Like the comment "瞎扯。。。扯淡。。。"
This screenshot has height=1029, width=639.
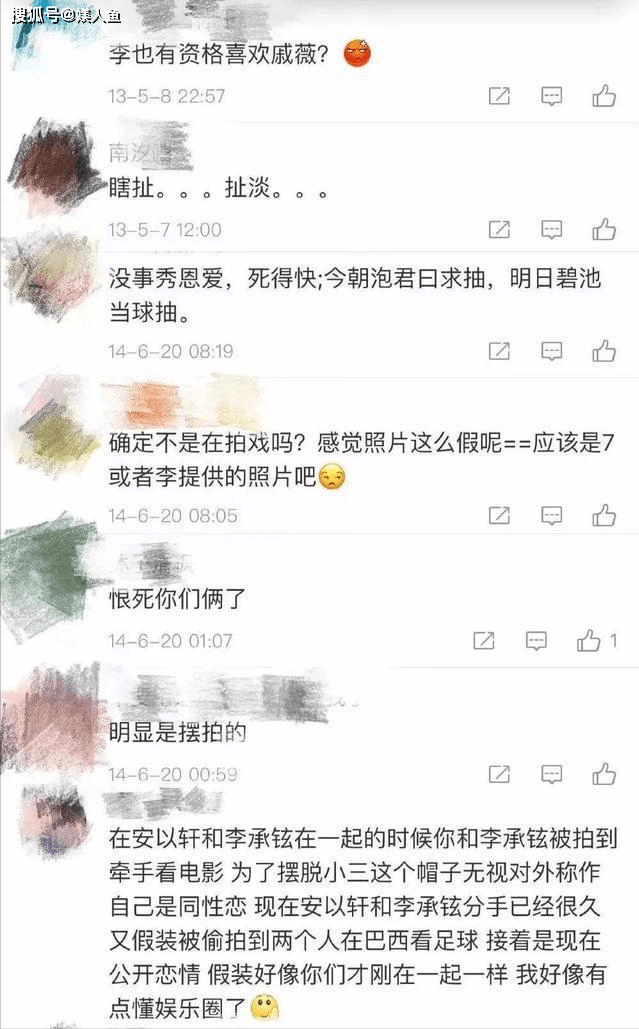[603, 230]
